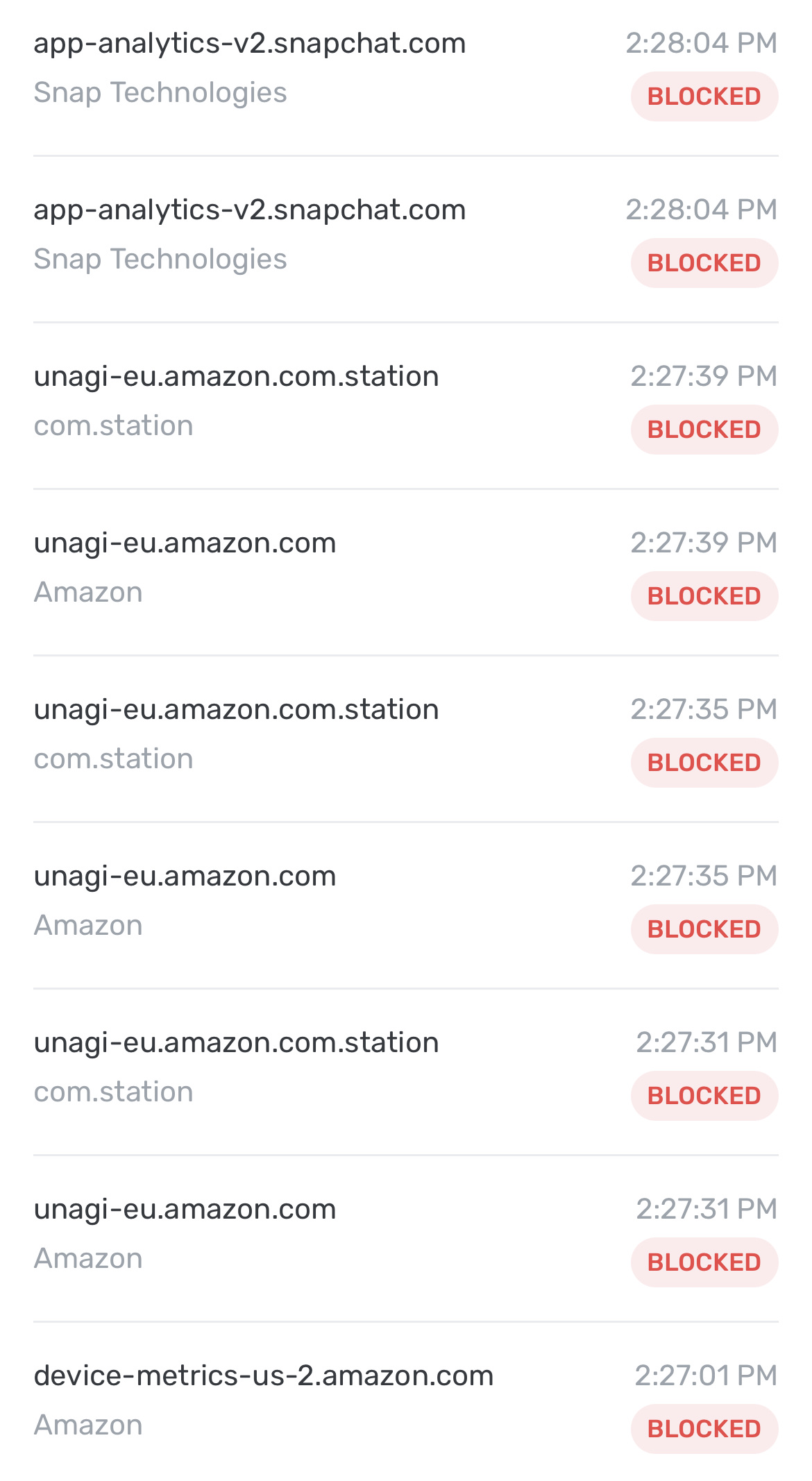This screenshot has height=1481, width=812.
Task: Click the BLOCKED badge beside com.station at 2:27:39 PM
Action: [x=703, y=429]
